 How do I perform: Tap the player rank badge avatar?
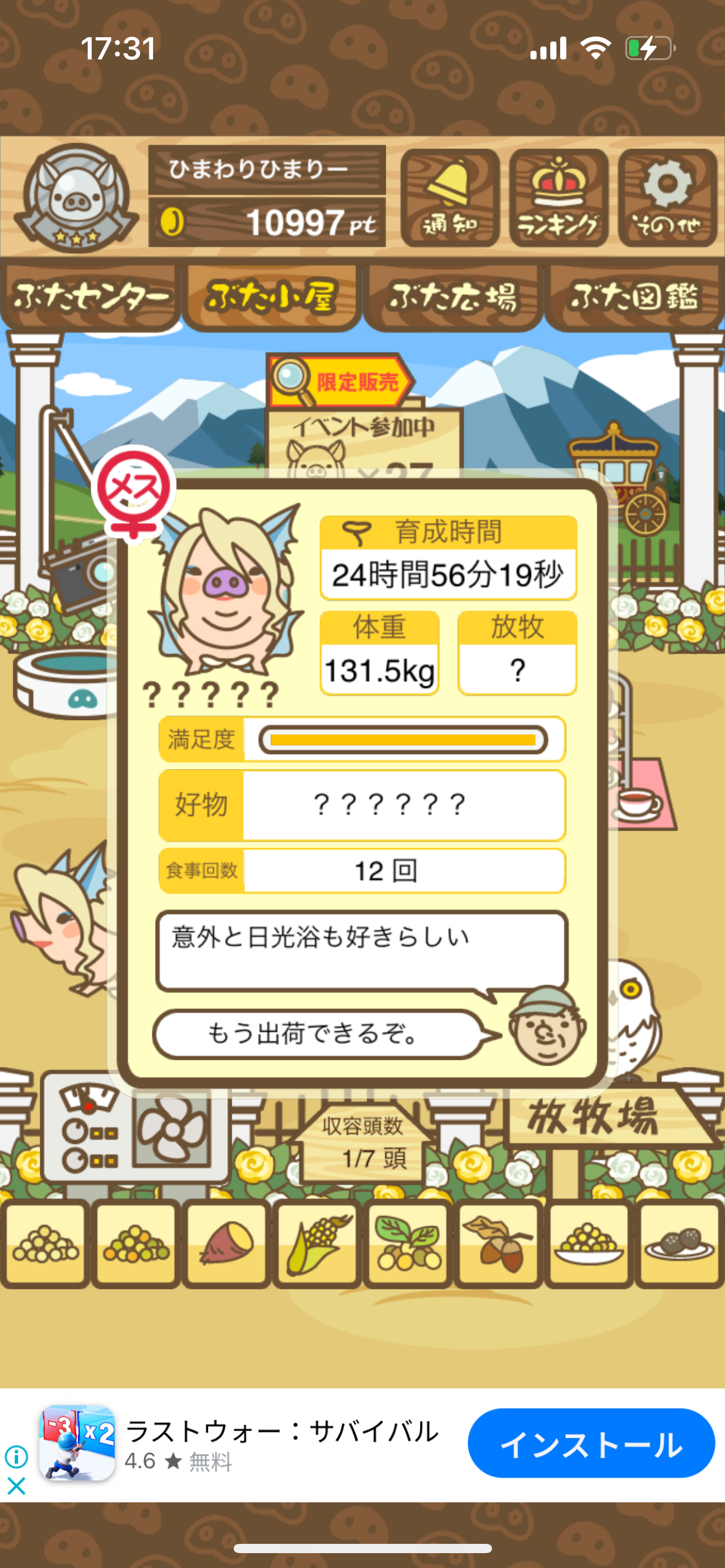pyautogui.click(x=76, y=198)
